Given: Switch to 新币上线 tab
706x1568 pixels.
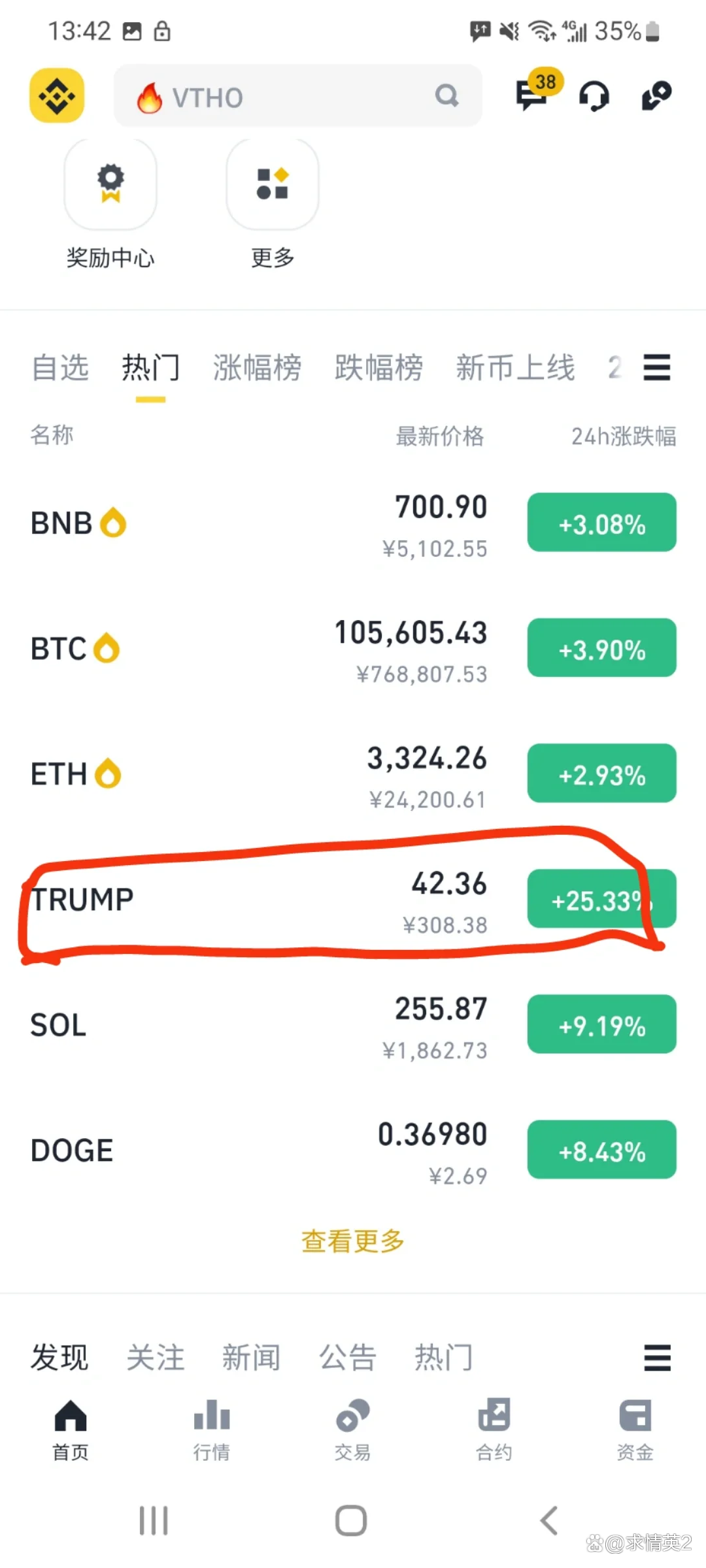Looking at the screenshot, I should pyautogui.click(x=515, y=368).
